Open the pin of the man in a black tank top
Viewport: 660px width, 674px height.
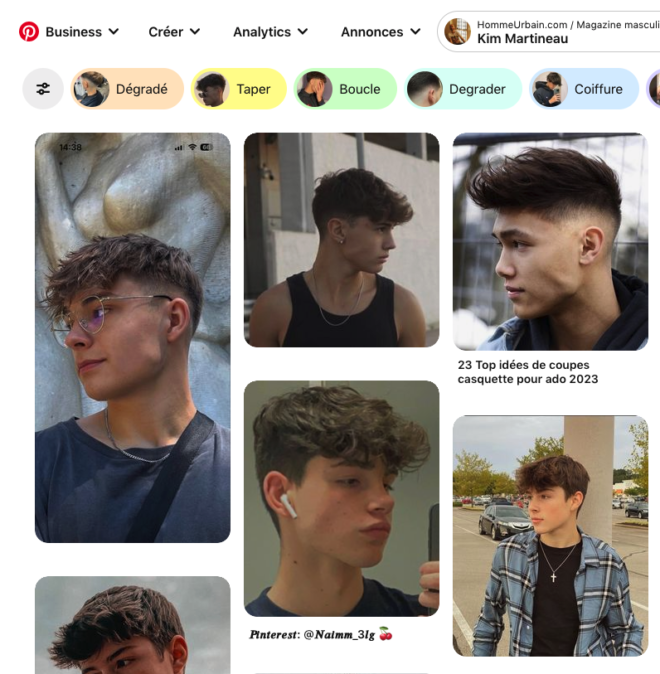(x=341, y=240)
